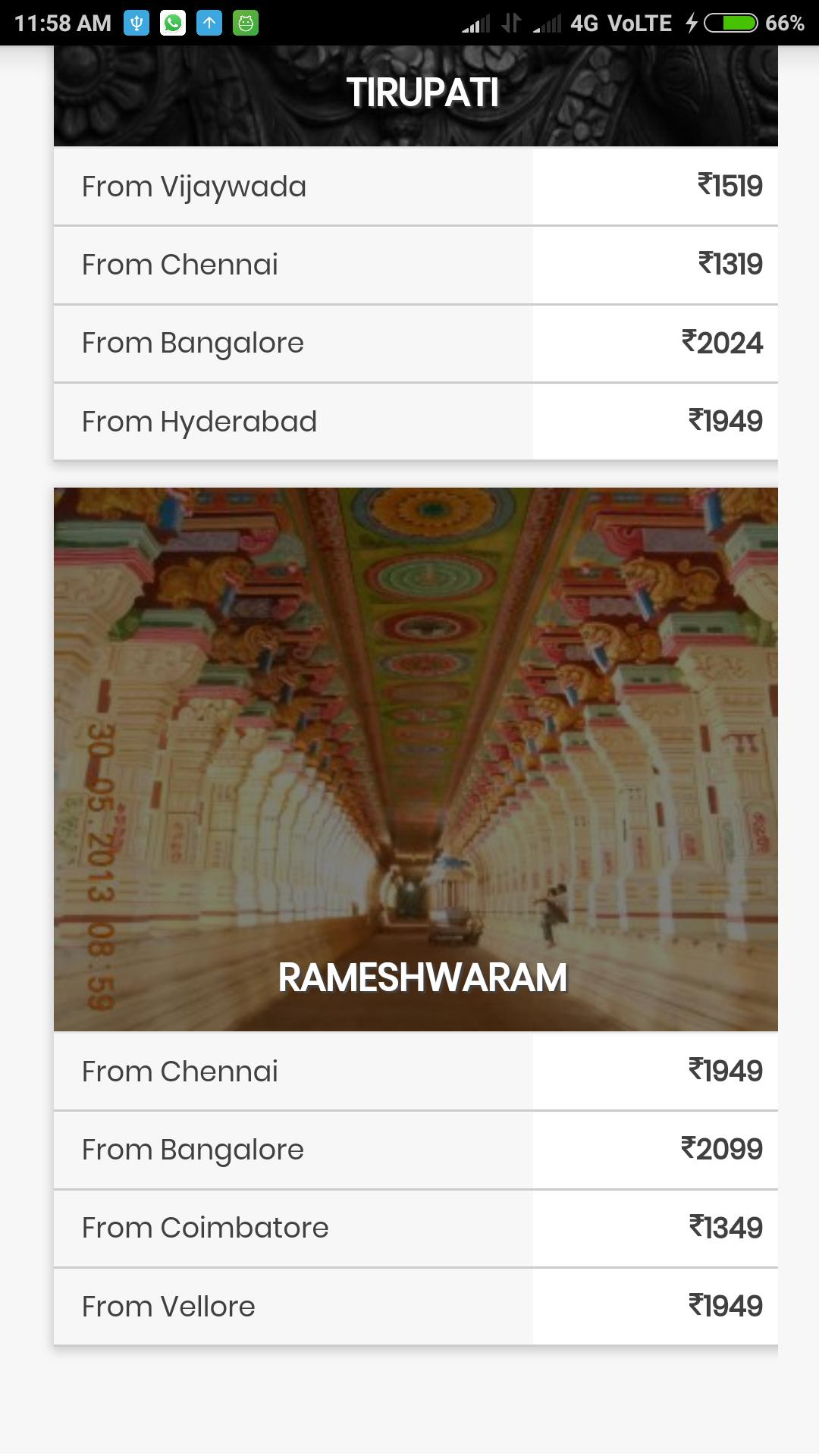Select Tirupati fare from Vijaywada
Screen dimensions: 819x1456
[416, 187]
